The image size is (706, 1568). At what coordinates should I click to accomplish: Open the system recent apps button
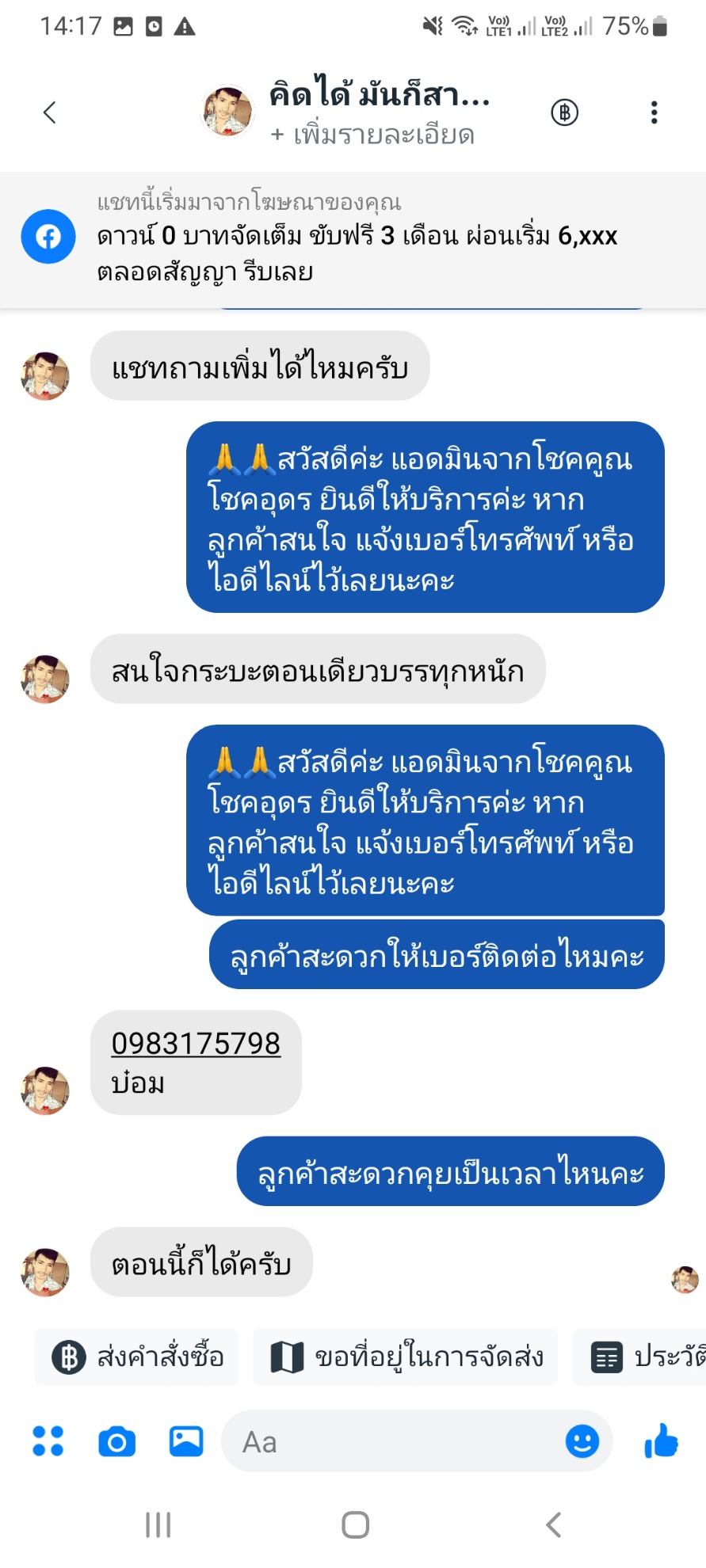click(x=158, y=1524)
